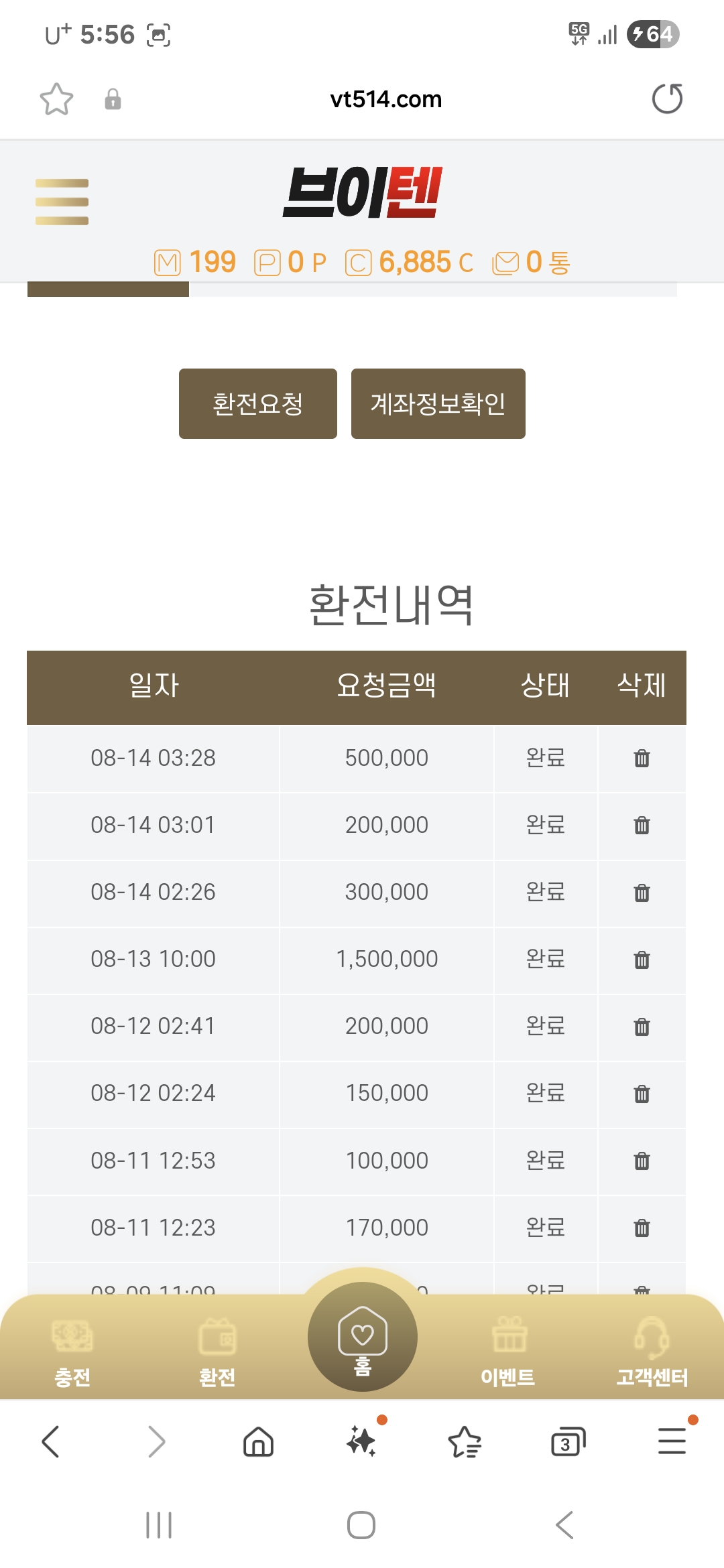This screenshot has width=724, height=1568.
Task: Switch to the 환전 tab
Action: pyautogui.click(x=217, y=1351)
